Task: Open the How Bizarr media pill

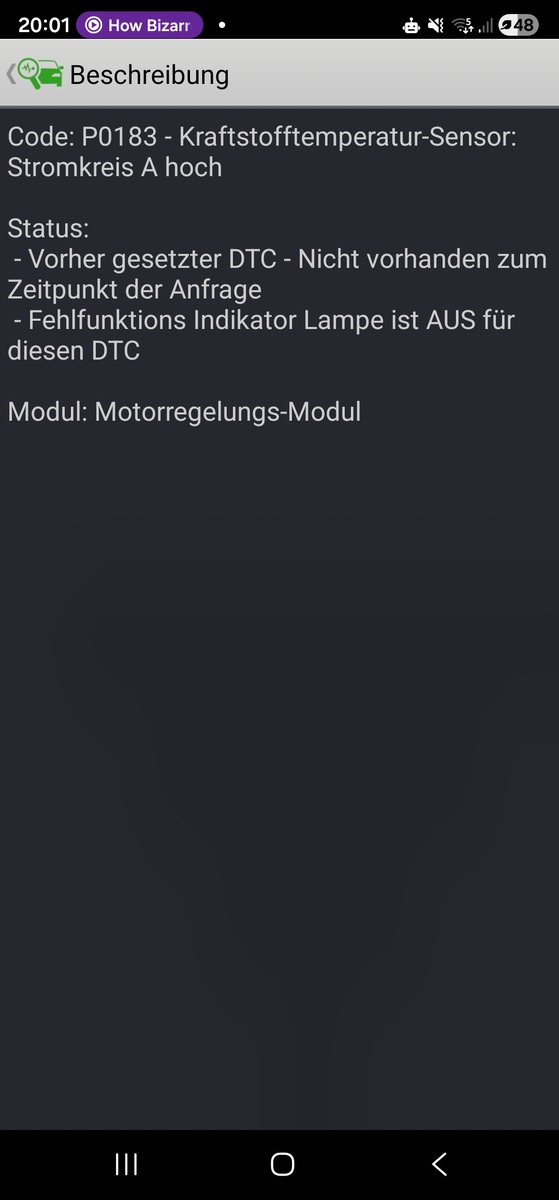Action: coord(139,25)
